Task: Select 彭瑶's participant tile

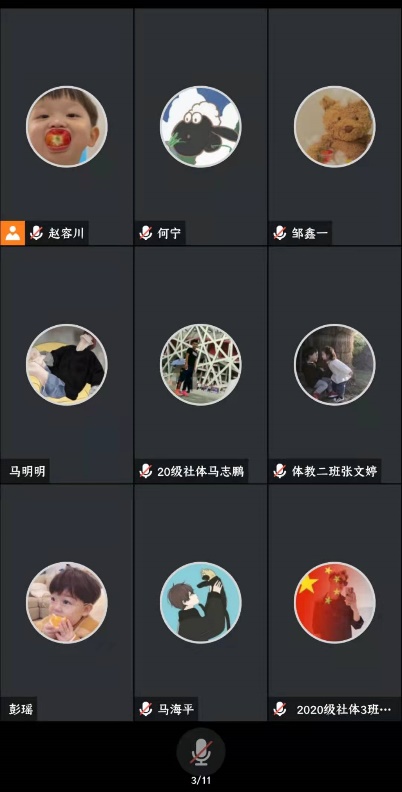Action: 67,603
